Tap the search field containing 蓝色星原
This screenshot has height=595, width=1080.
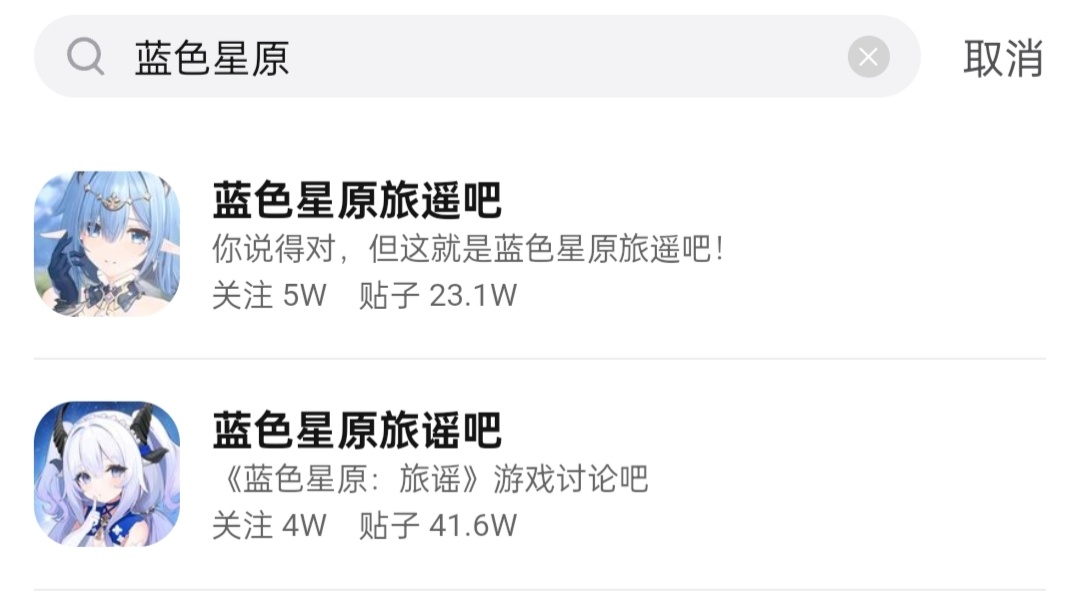click(x=477, y=56)
